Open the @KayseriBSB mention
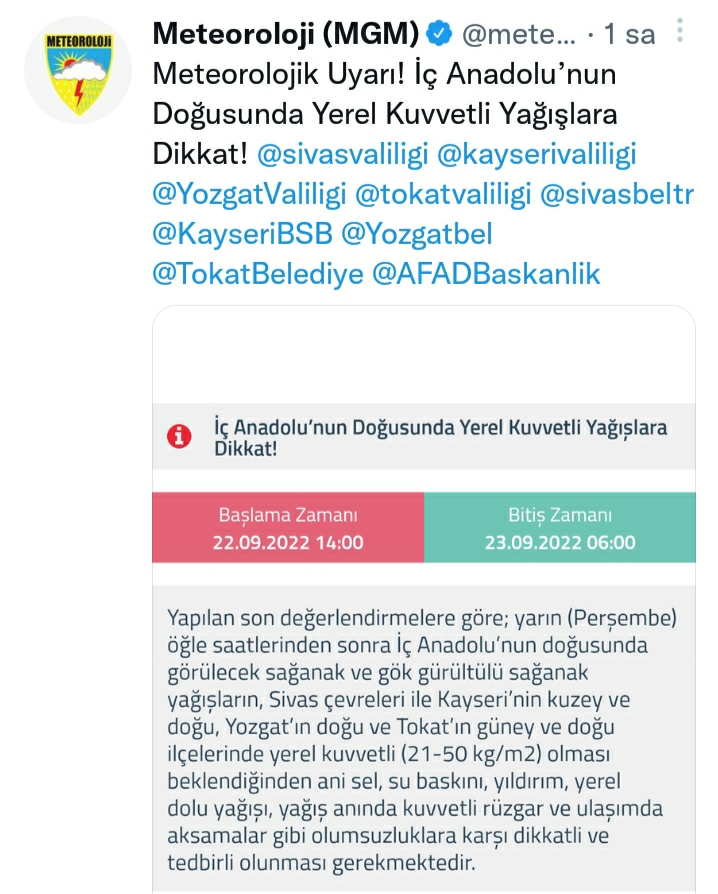Screen dimensions: 718x894 click(x=242, y=234)
